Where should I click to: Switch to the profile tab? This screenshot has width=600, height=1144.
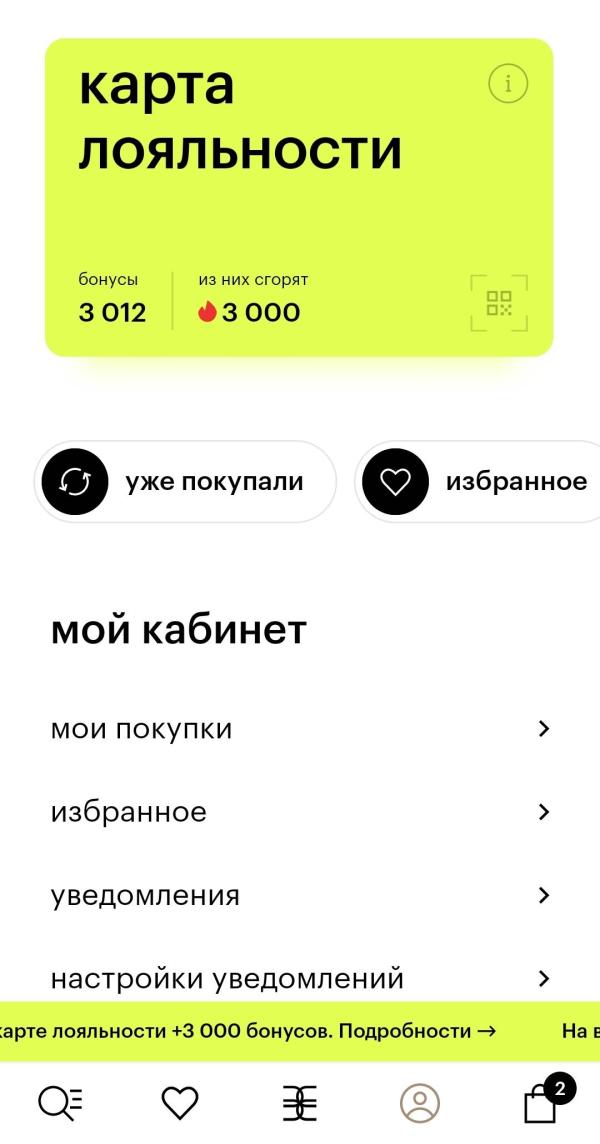420,1103
